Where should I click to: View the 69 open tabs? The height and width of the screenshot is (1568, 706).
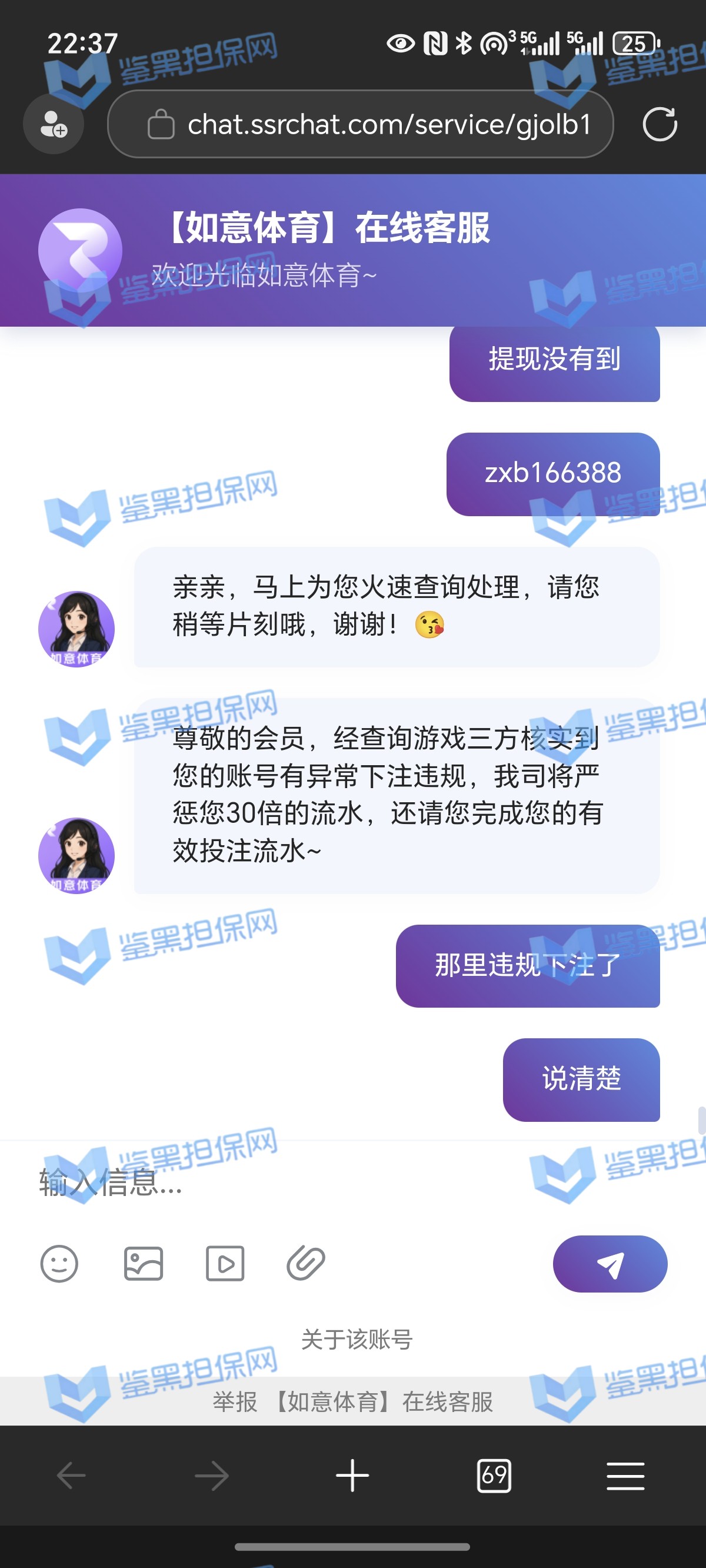coord(494,1476)
